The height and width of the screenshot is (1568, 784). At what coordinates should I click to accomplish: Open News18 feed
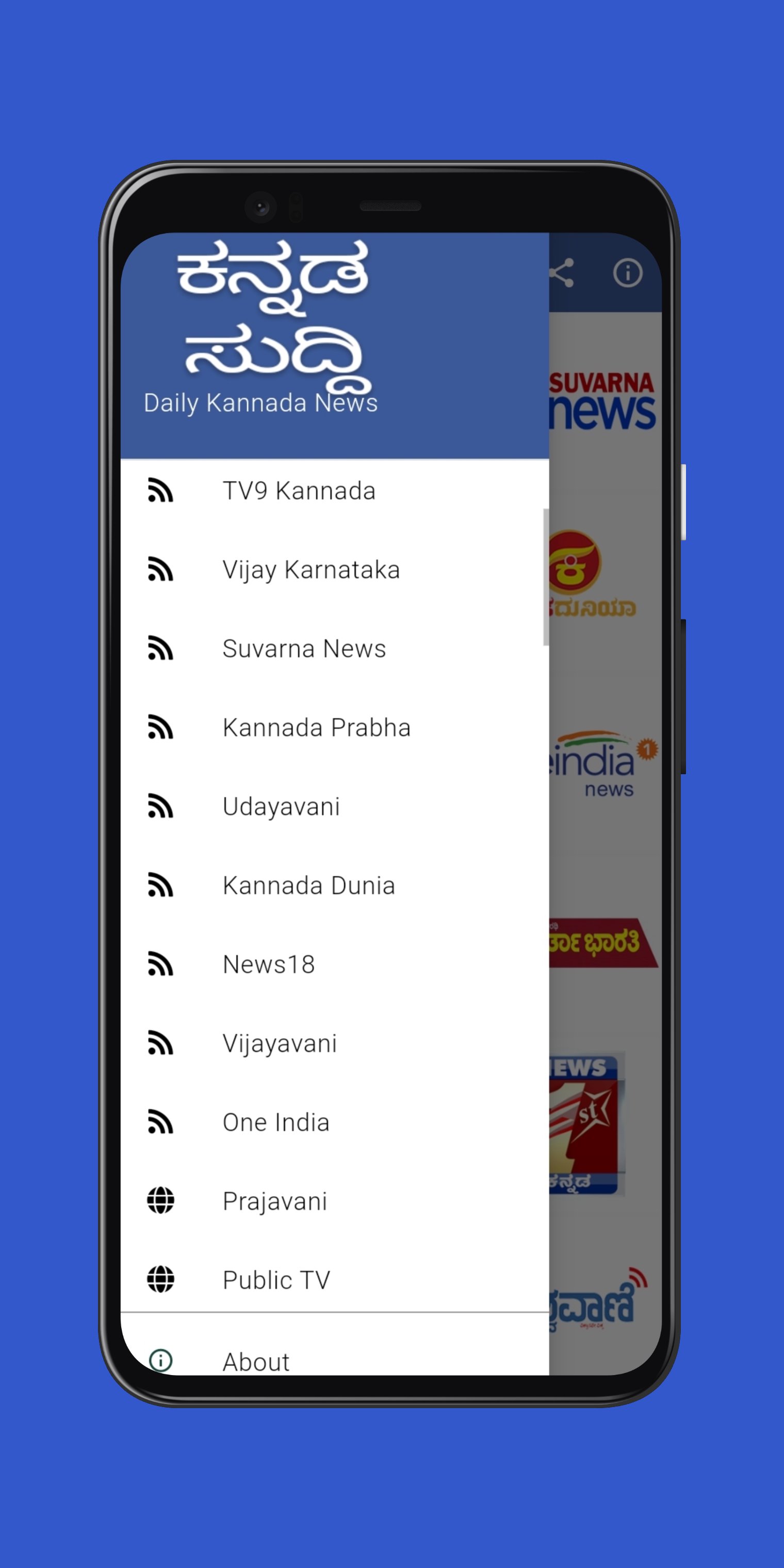tap(268, 964)
